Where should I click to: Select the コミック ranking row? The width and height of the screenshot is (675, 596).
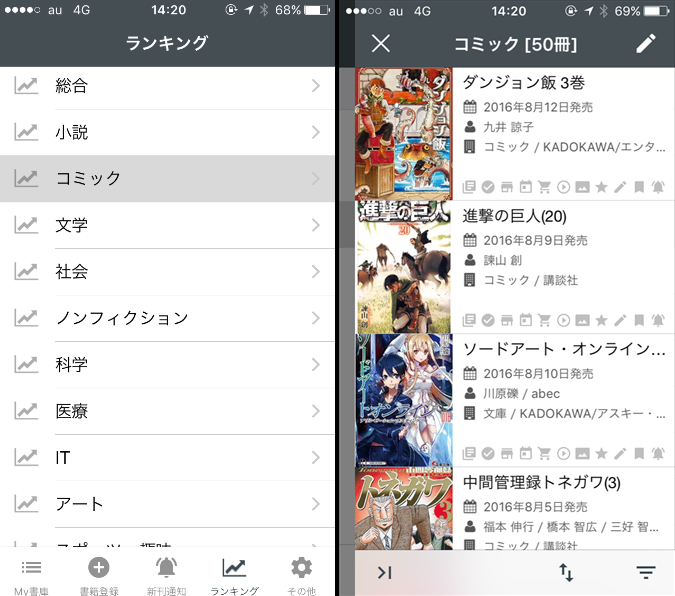[x=167, y=179]
